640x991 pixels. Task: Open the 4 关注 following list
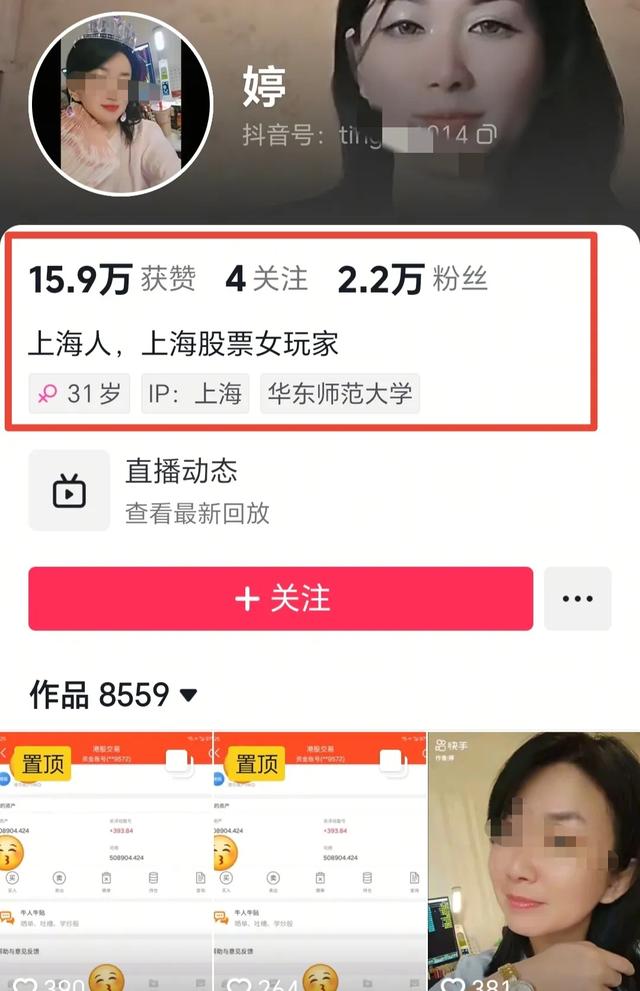tap(267, 279)
